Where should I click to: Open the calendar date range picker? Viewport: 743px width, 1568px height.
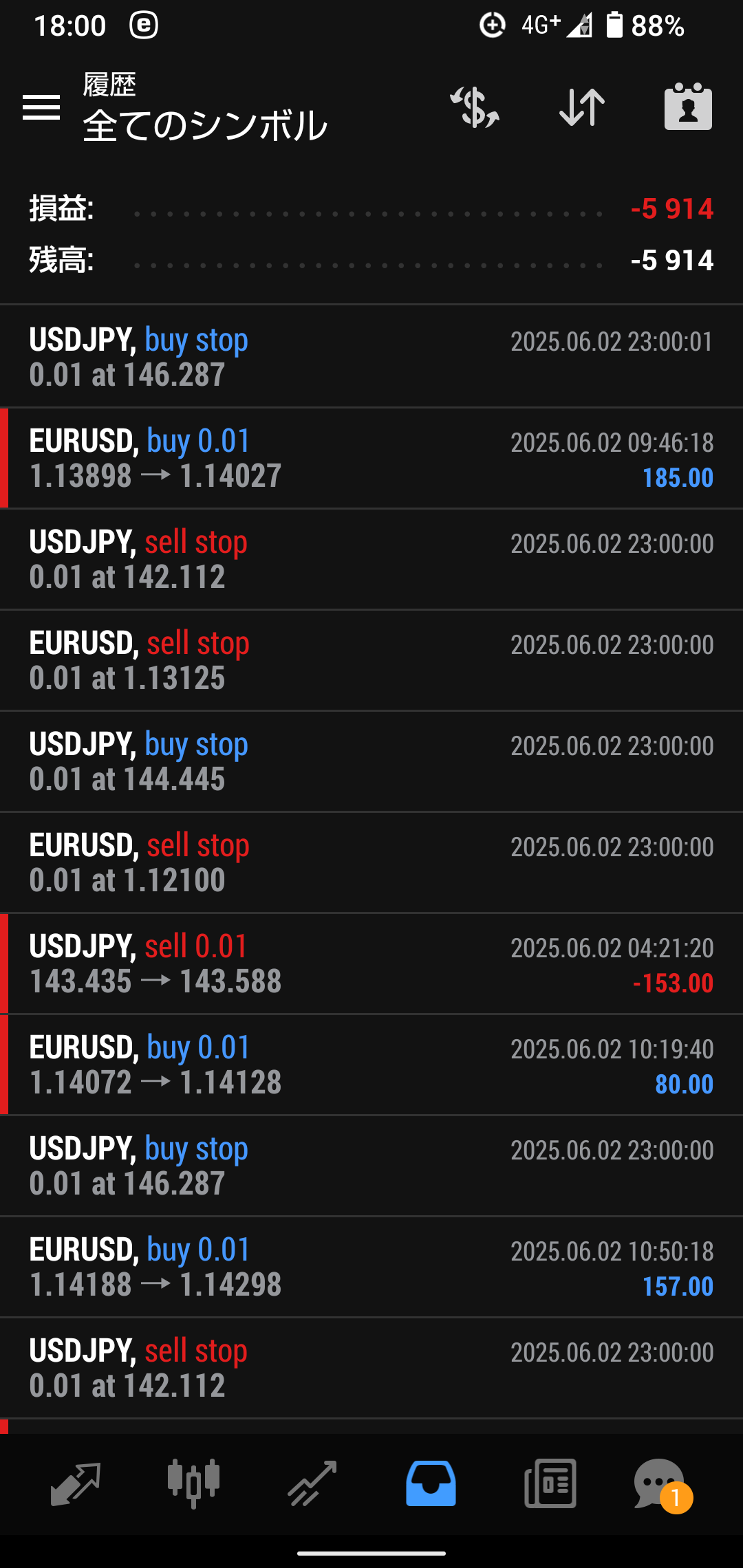click(688, 107)
